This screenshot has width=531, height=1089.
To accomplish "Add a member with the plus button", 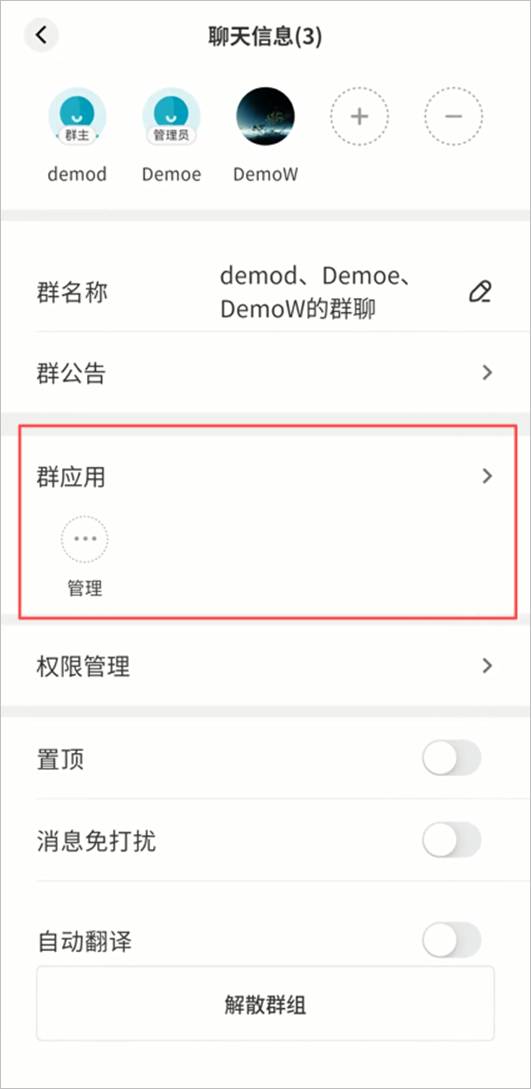I will (359, 117).
